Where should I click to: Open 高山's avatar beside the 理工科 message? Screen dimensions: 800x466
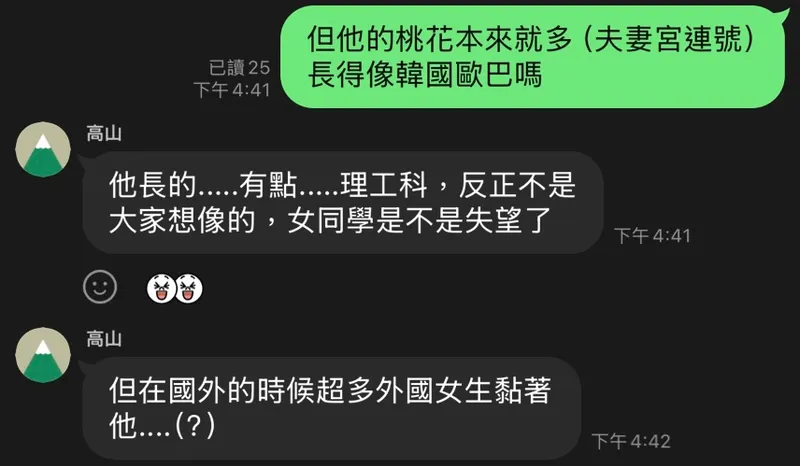[43, 152]
